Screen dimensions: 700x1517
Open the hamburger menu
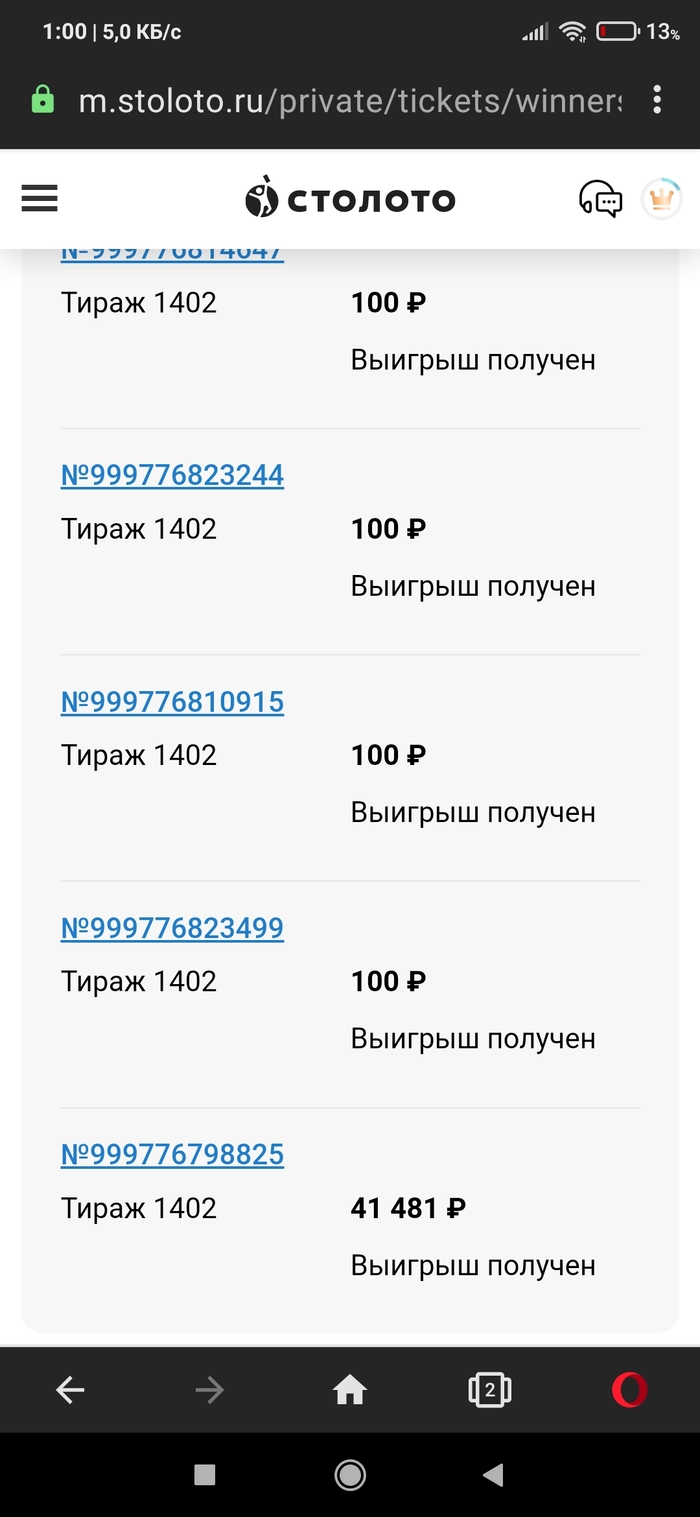click(40, 199)
